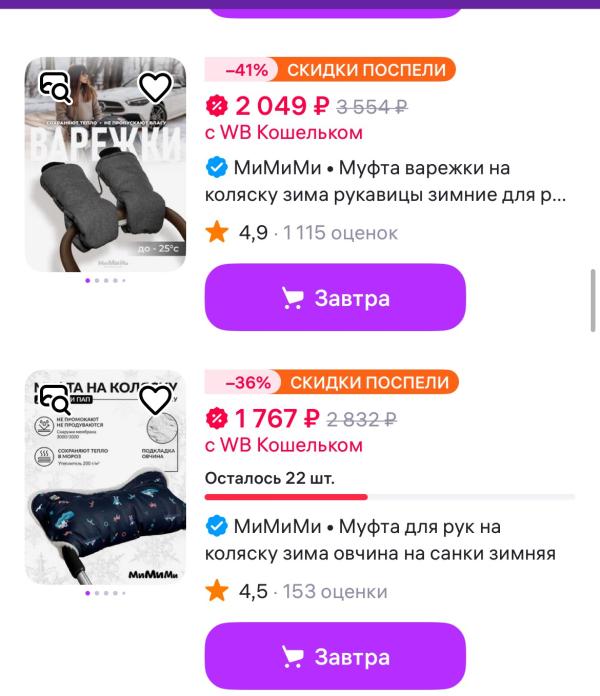Open Муфта для рук на коляску title
600x696 pixels.
[x=380, y=540]
